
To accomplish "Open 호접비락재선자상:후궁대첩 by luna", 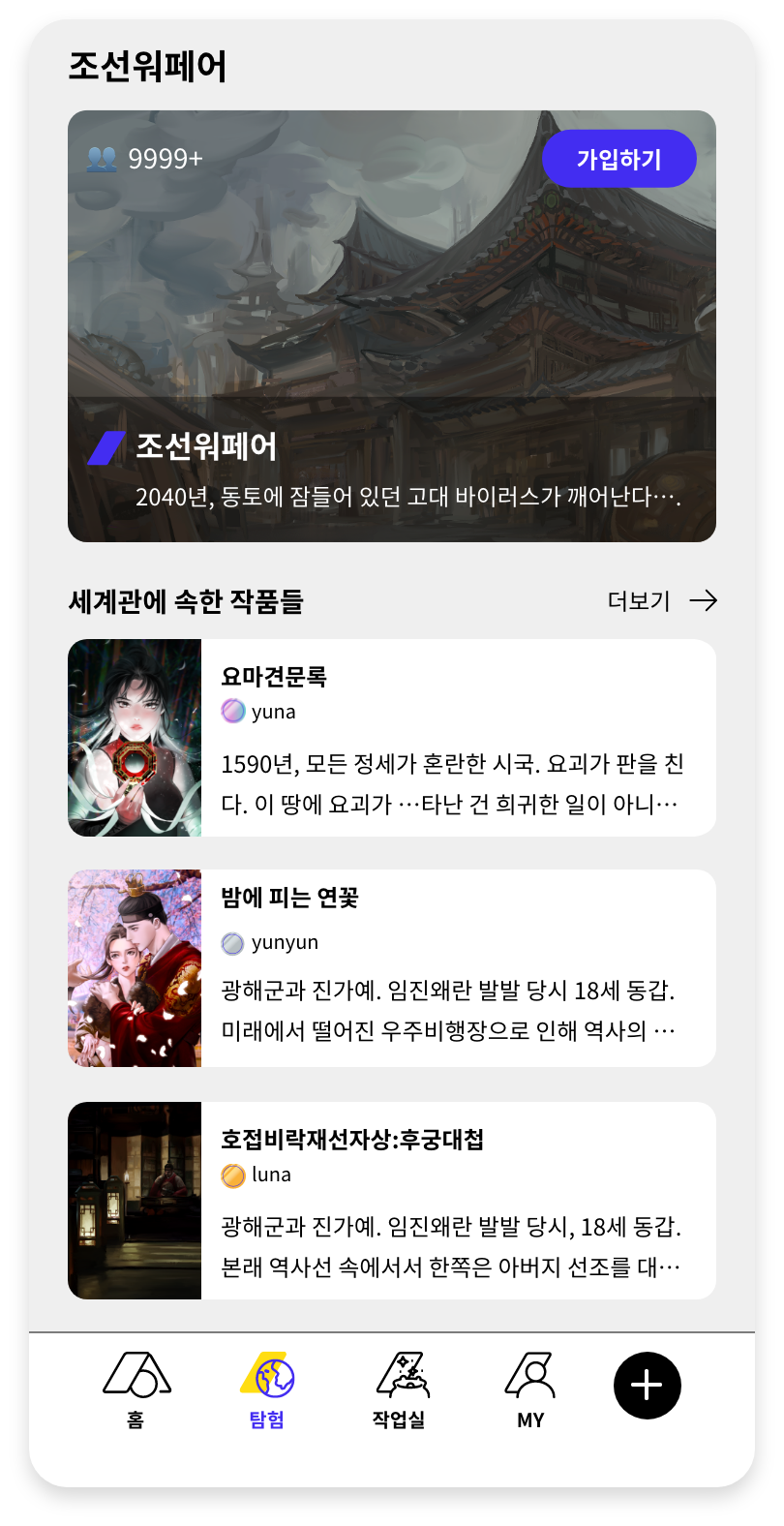I will [391, 1201].
